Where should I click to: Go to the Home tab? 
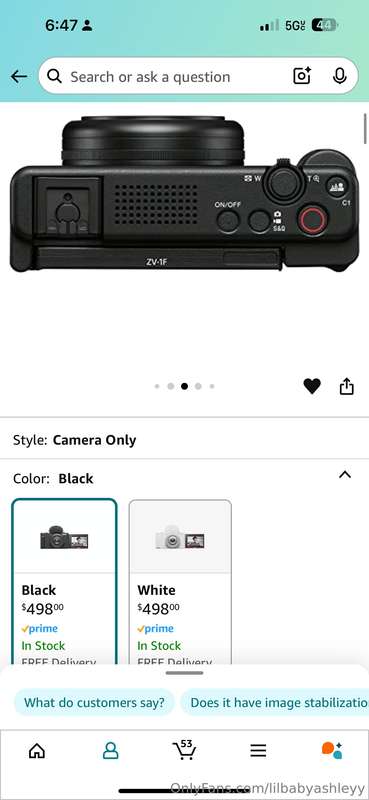[x=37, y=751]
